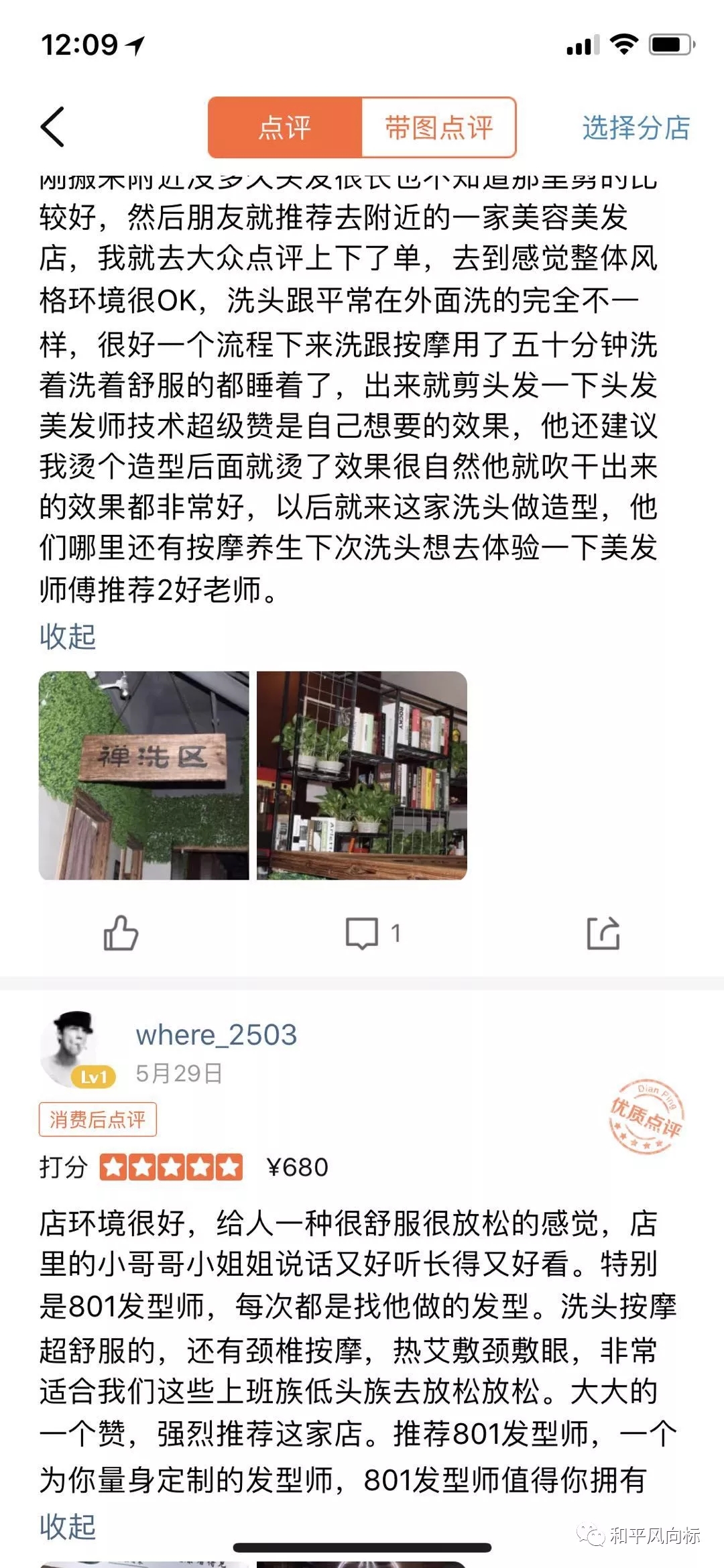Collapse the first review with 收起
Viewport: 724px width, 1568px height.
tap(68, 636)
